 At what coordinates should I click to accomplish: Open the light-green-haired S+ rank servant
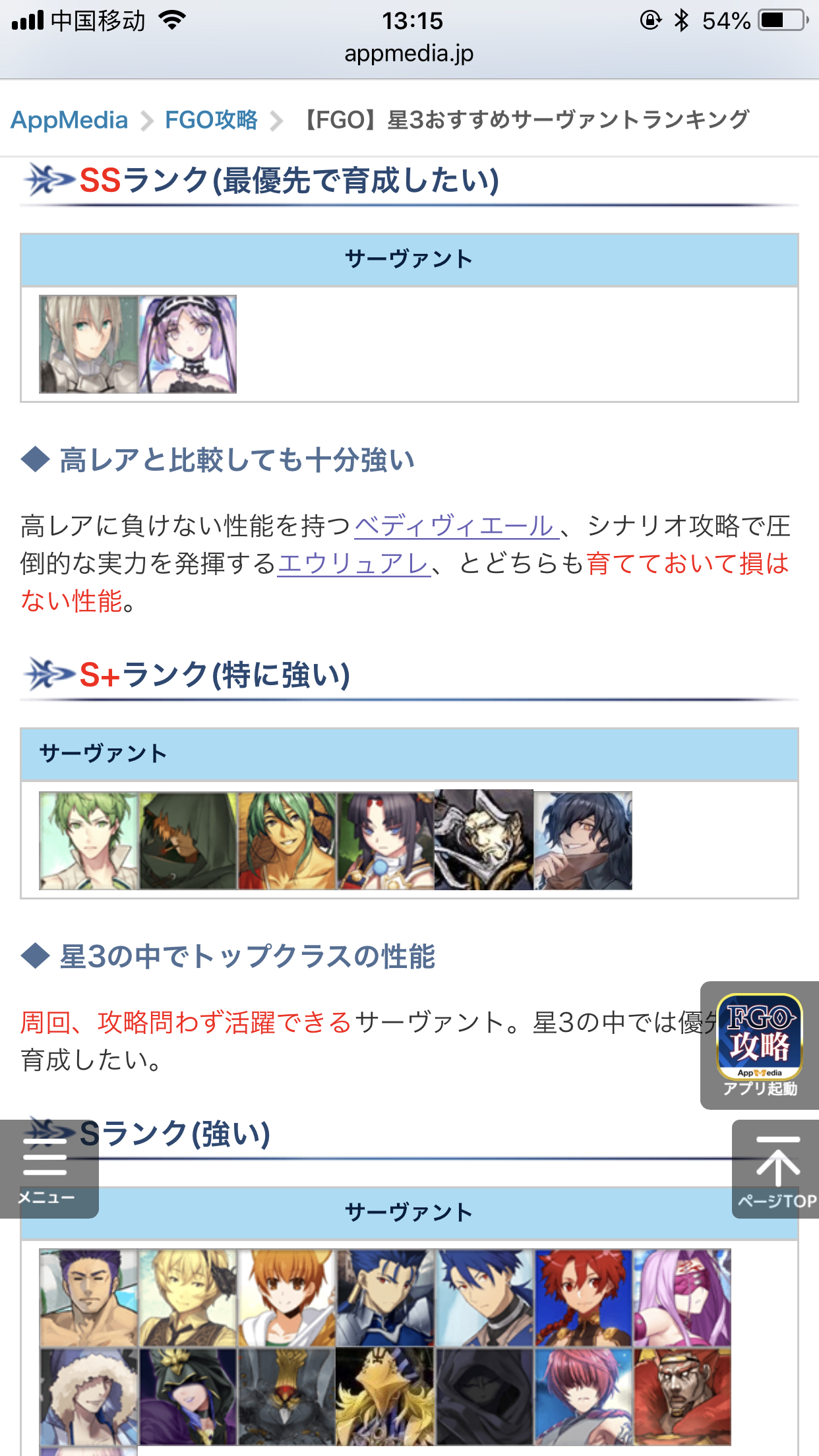[x=88, y=841]
